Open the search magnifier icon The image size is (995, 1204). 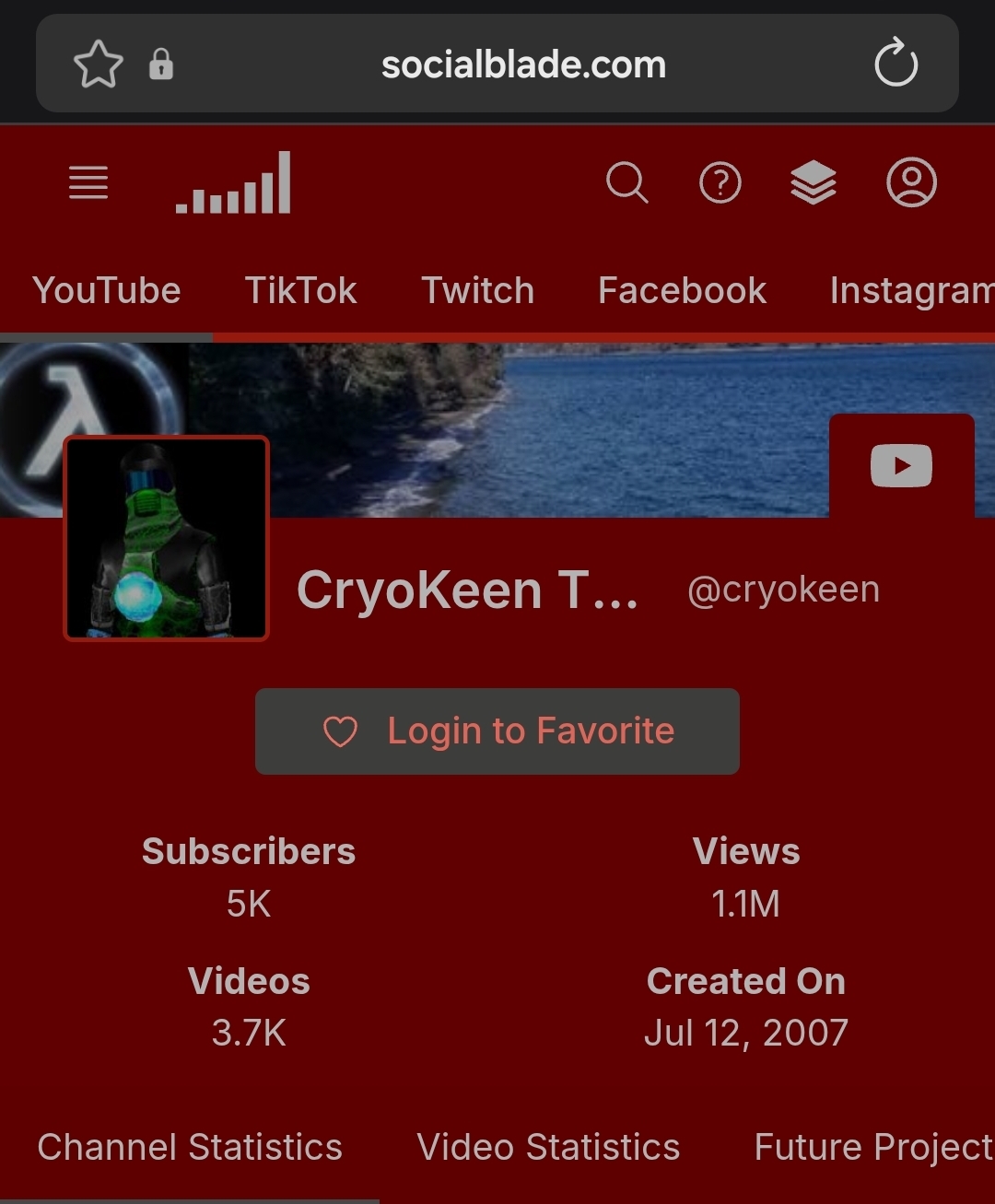(627, 182)
